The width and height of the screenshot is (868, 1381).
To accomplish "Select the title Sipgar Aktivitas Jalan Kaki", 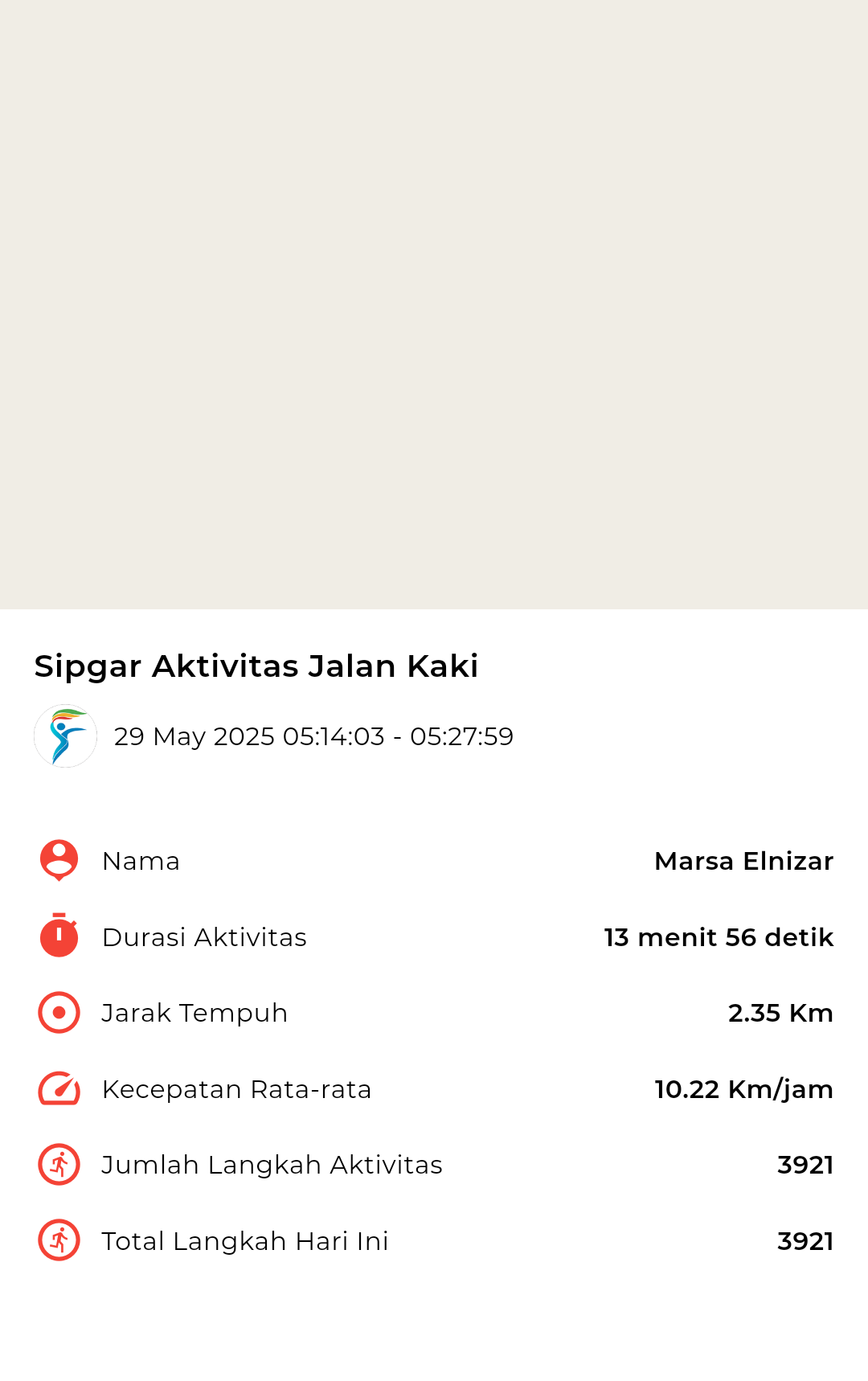I will point(256,666).
